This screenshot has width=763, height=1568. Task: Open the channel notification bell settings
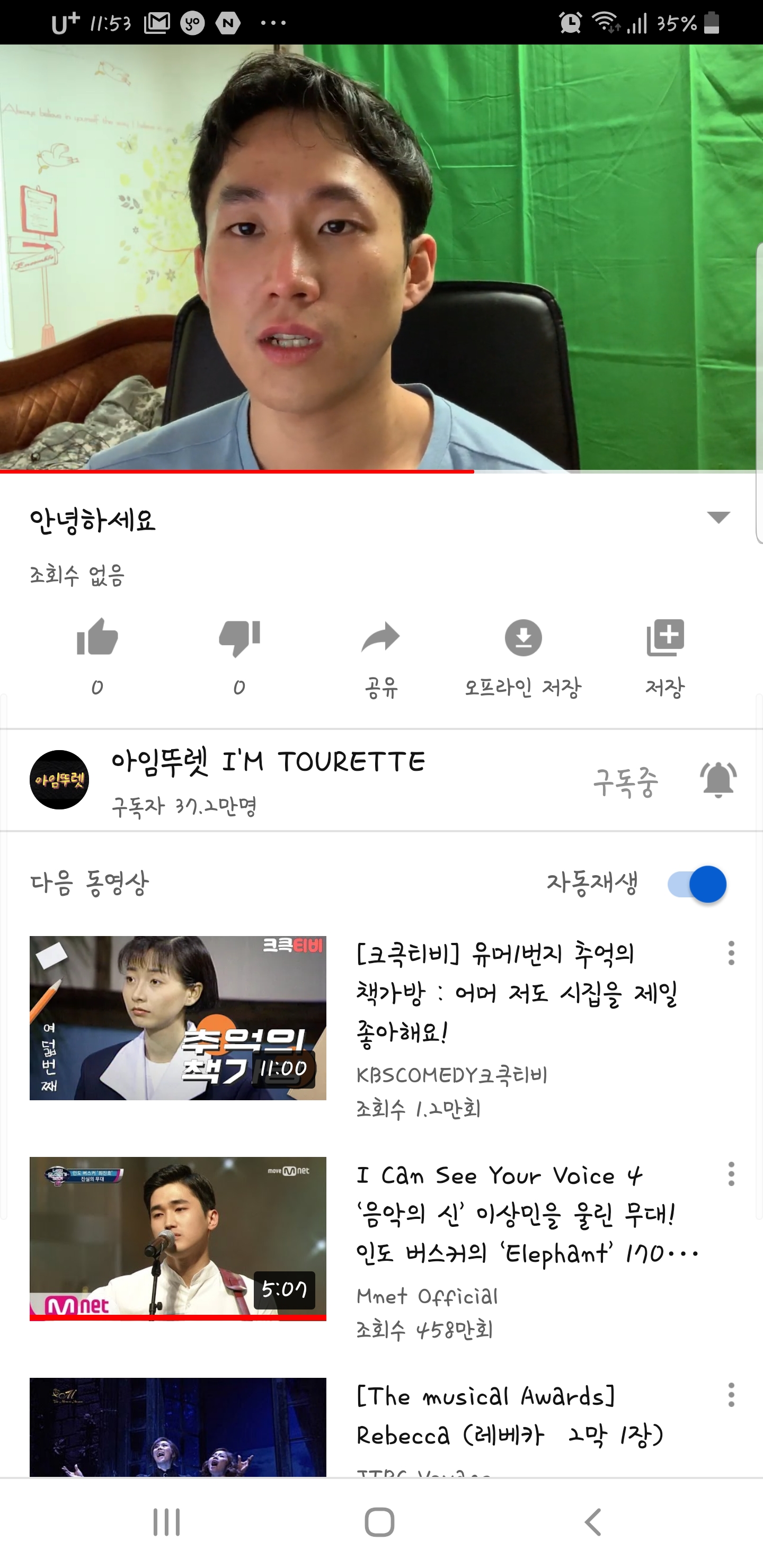coord(718,780)
